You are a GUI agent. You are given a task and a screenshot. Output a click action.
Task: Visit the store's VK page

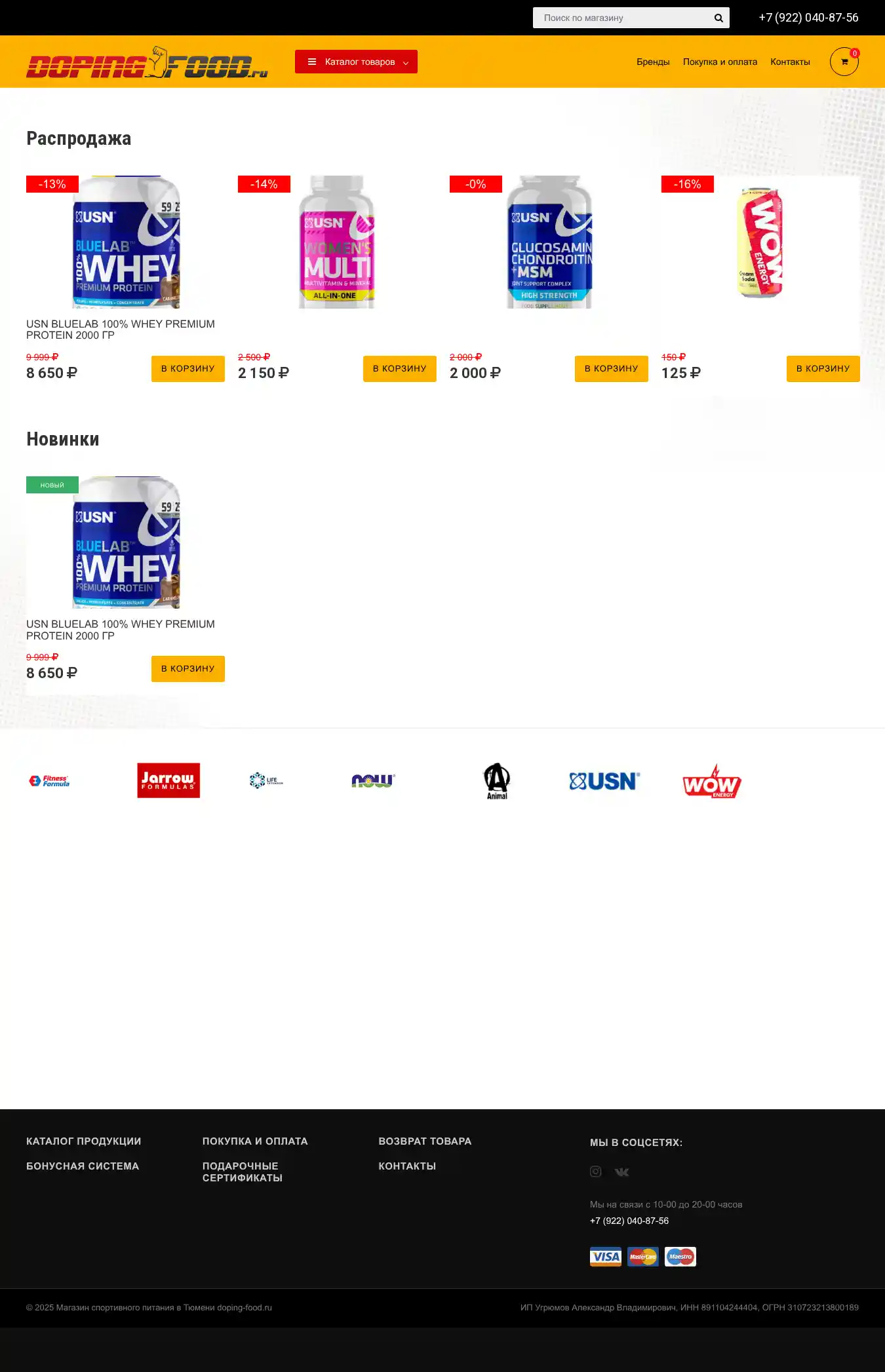tap(621, 1172)
